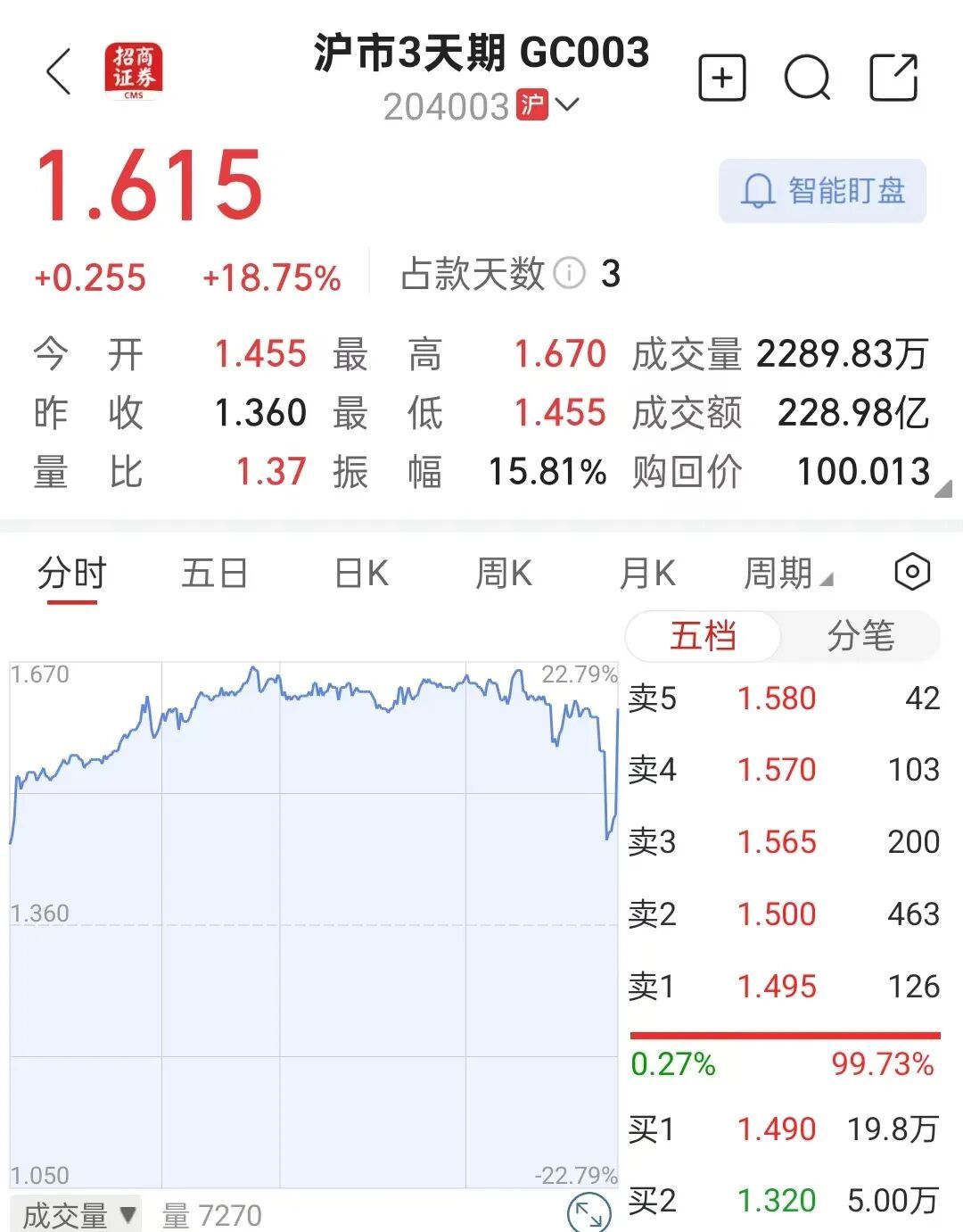Image resolution: width=963 pixels, height=1232 pixels.
Task: Select the 五档 order book tab
Action: pyautogui.click(x=703, y=637)
